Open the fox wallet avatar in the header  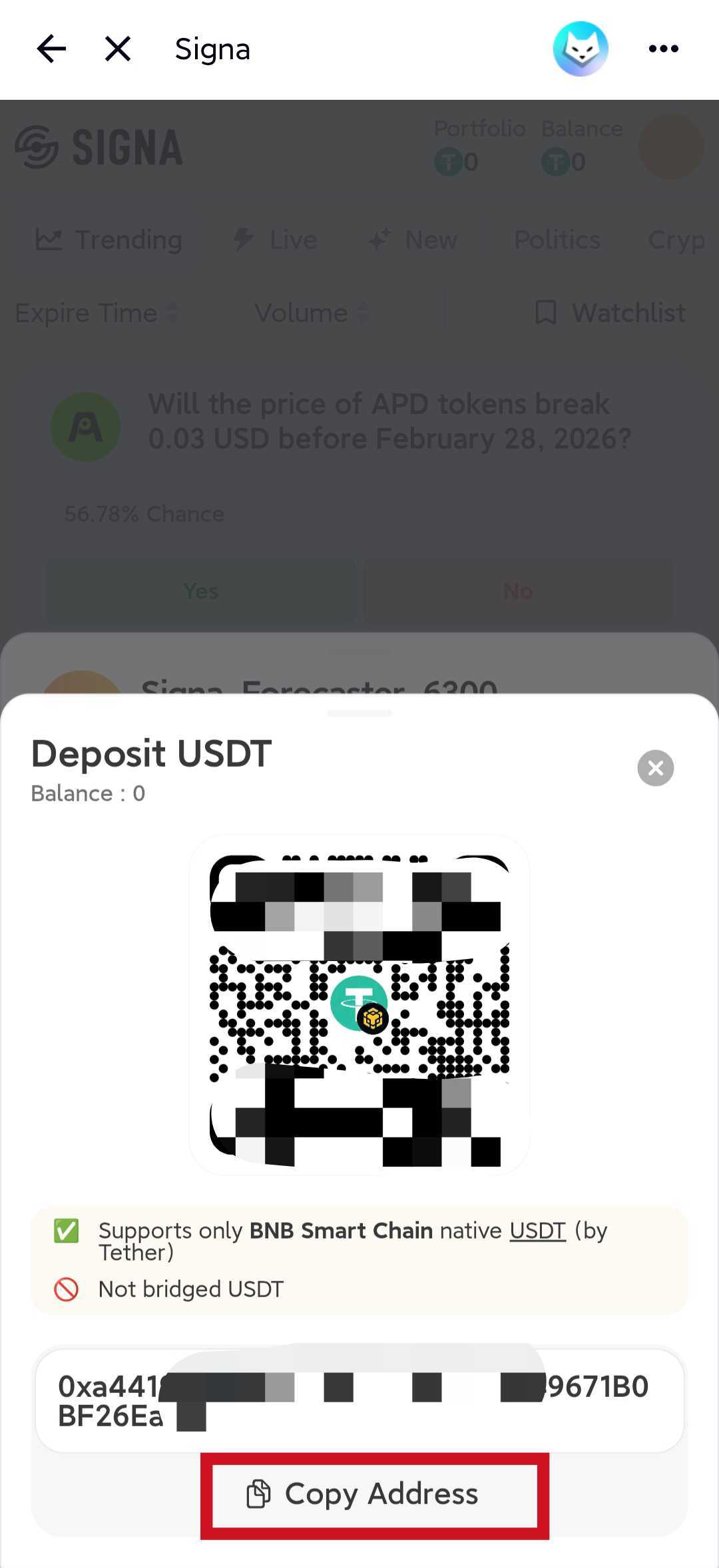581,49
